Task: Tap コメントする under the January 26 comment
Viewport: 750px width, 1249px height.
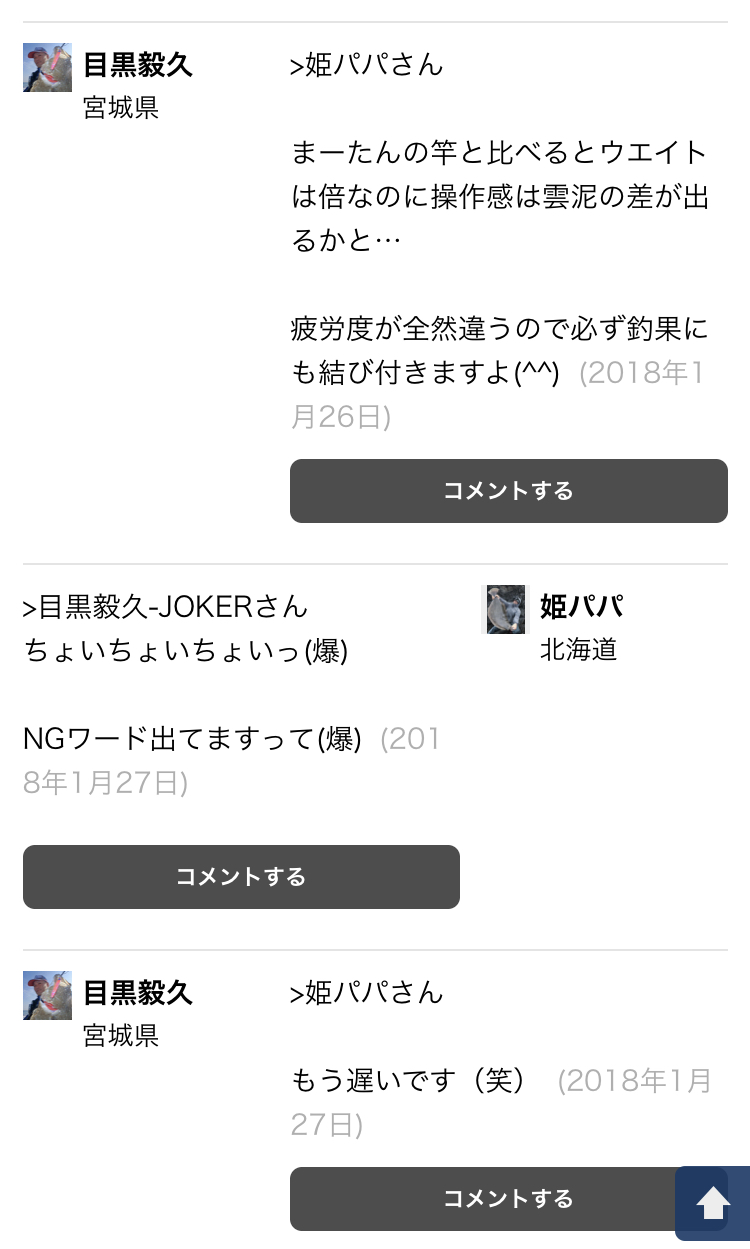Action: point(508,491)
